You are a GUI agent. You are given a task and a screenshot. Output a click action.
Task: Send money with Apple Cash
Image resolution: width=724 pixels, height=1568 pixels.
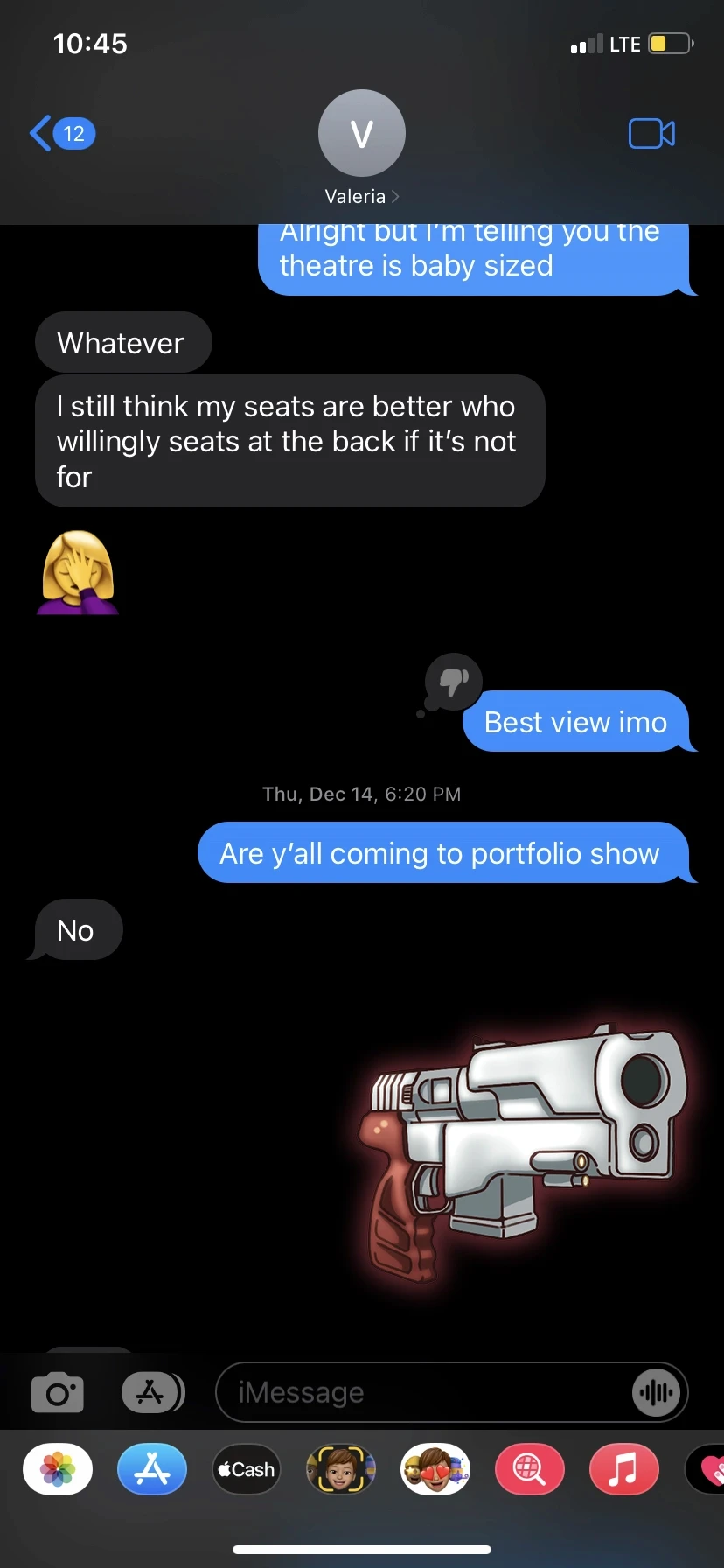[247, 1469]
